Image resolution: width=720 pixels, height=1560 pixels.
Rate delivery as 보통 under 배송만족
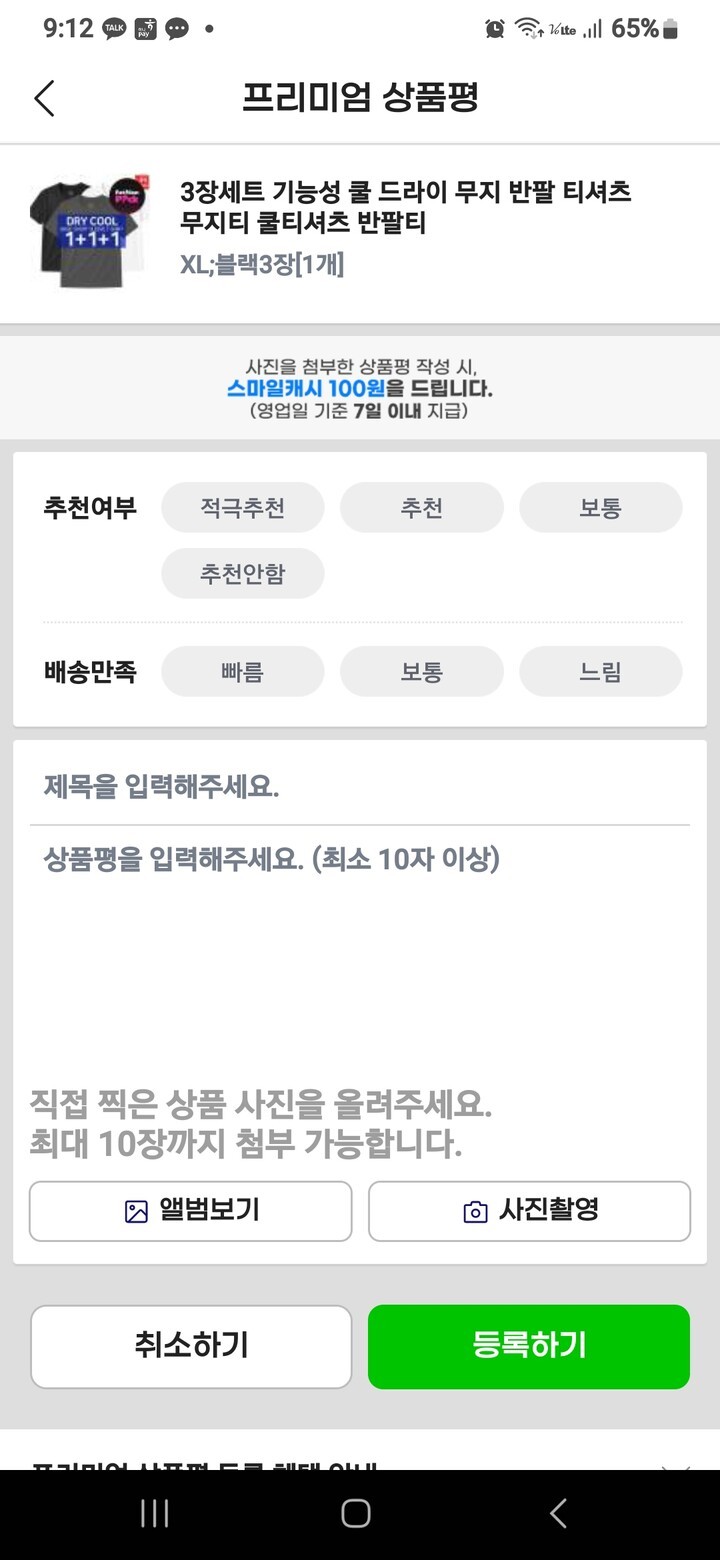[421, 672]
